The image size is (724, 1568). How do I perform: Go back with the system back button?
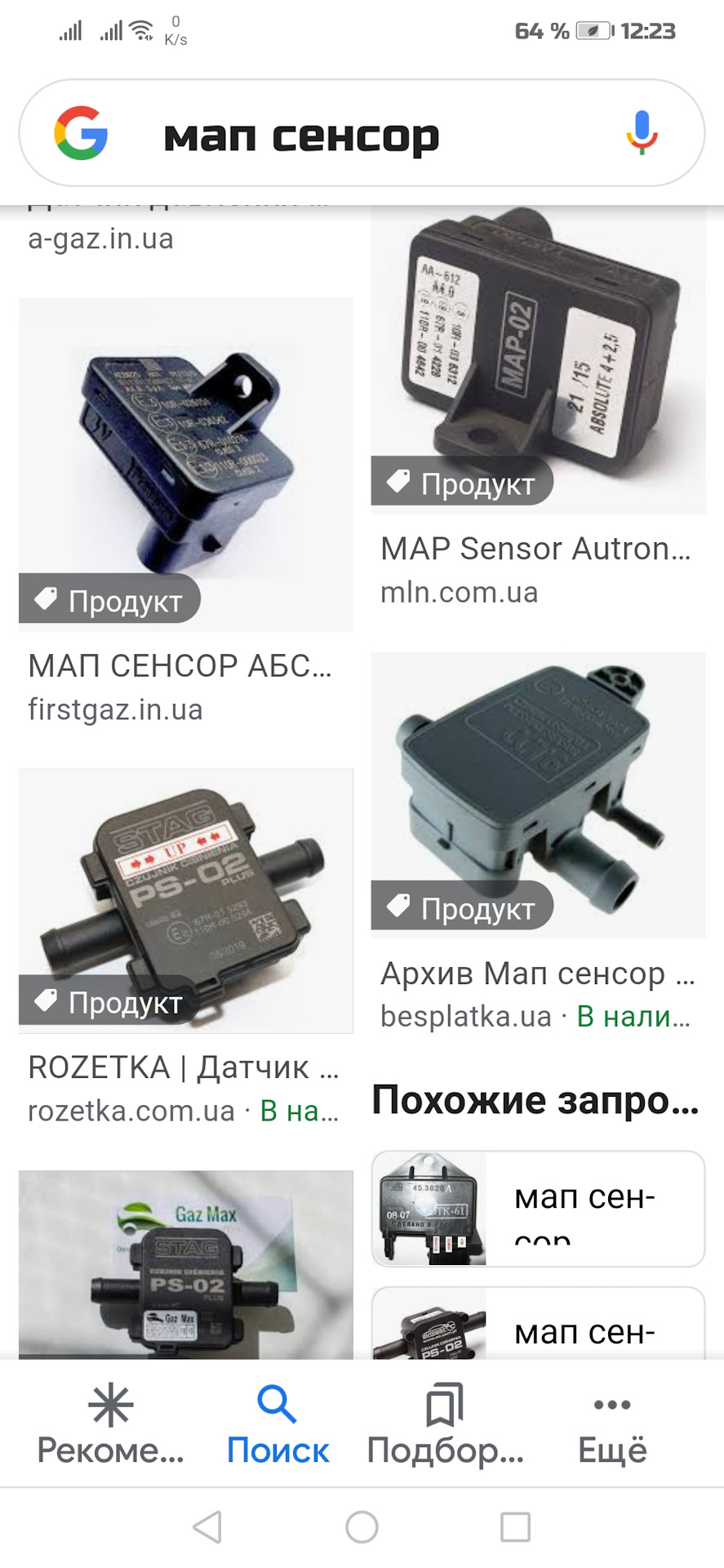point(207,1526)
